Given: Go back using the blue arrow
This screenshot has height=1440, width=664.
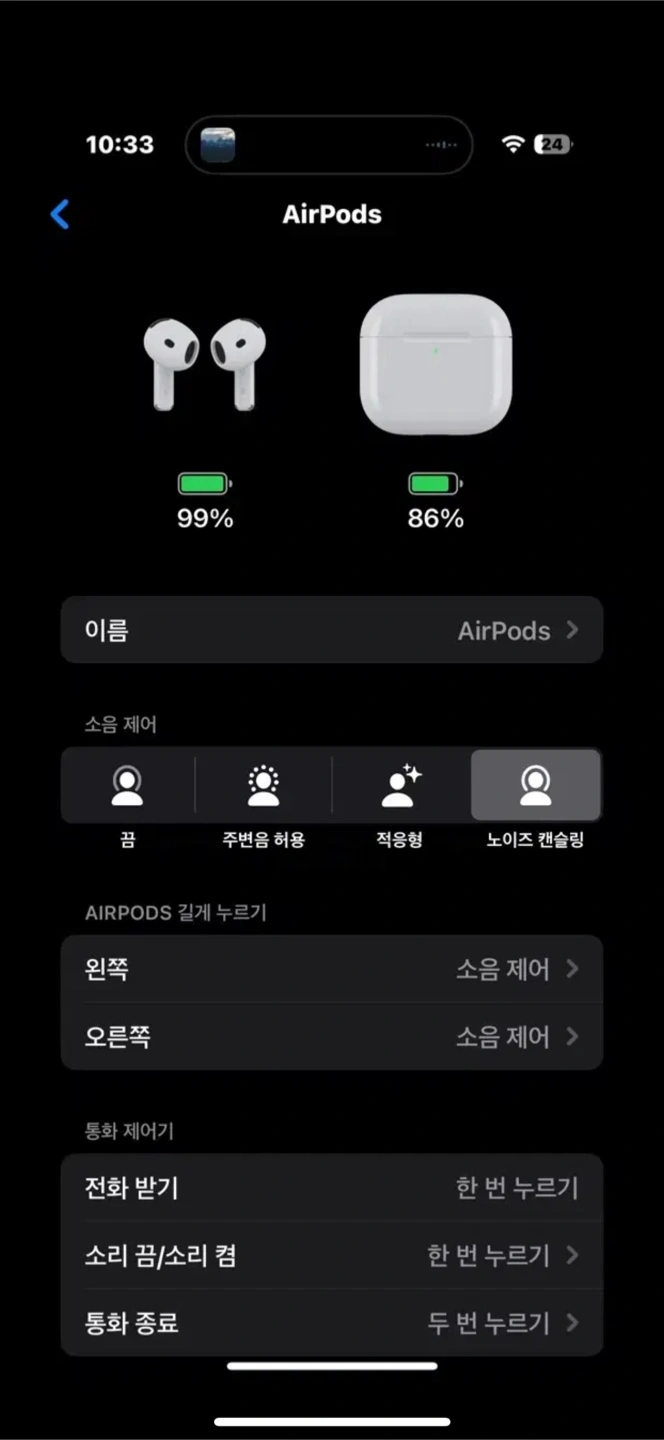Looking at the screenshot, I should [60, 214].
